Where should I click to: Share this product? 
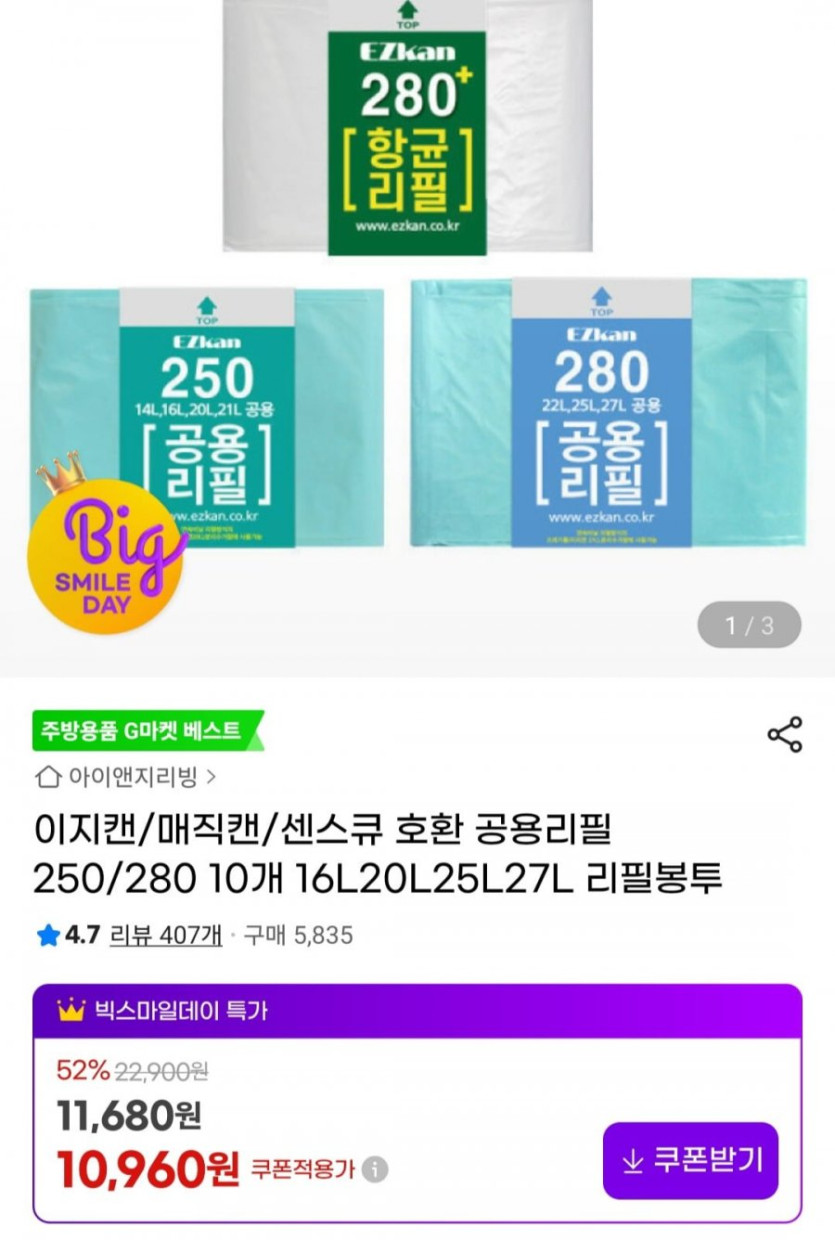coord(785,735)
